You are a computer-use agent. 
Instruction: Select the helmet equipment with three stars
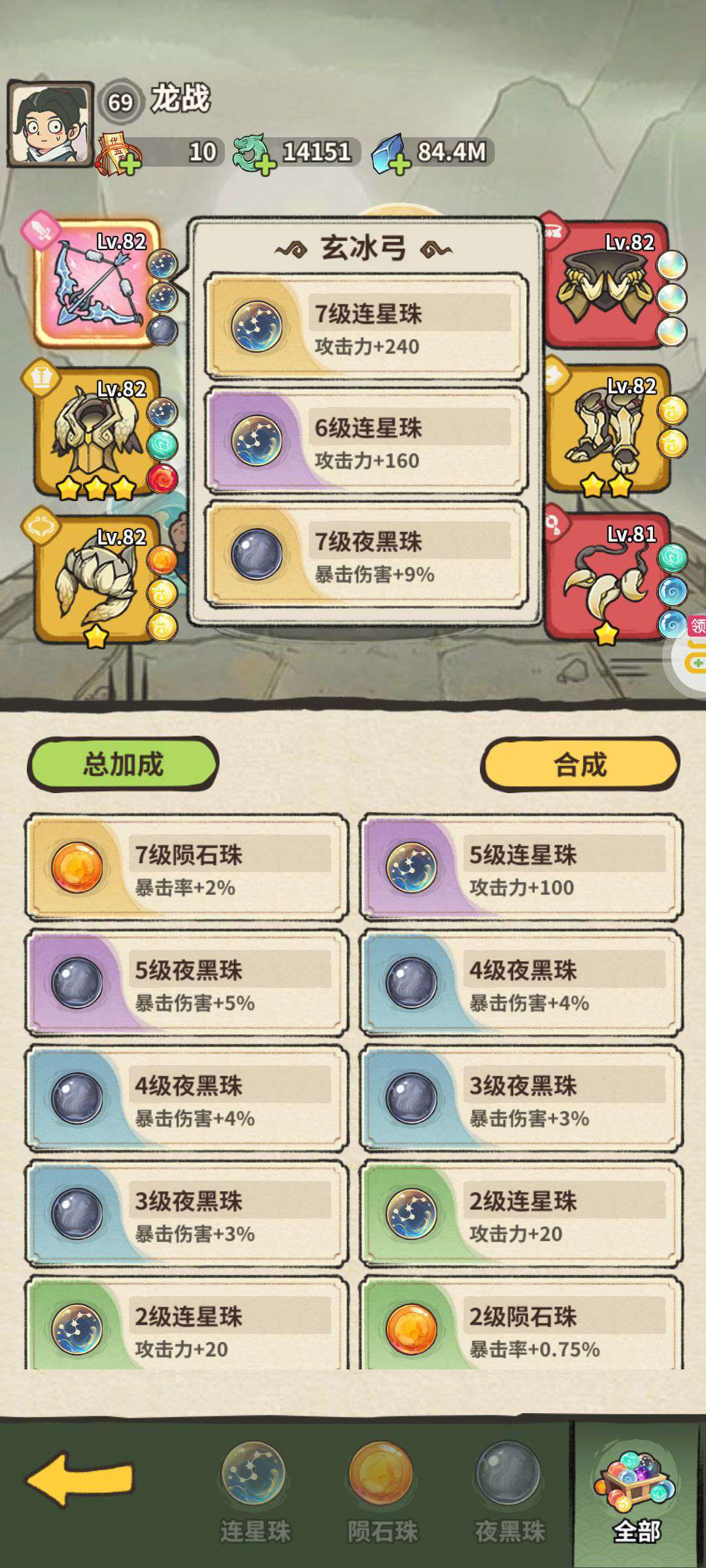tap(97, 431)
